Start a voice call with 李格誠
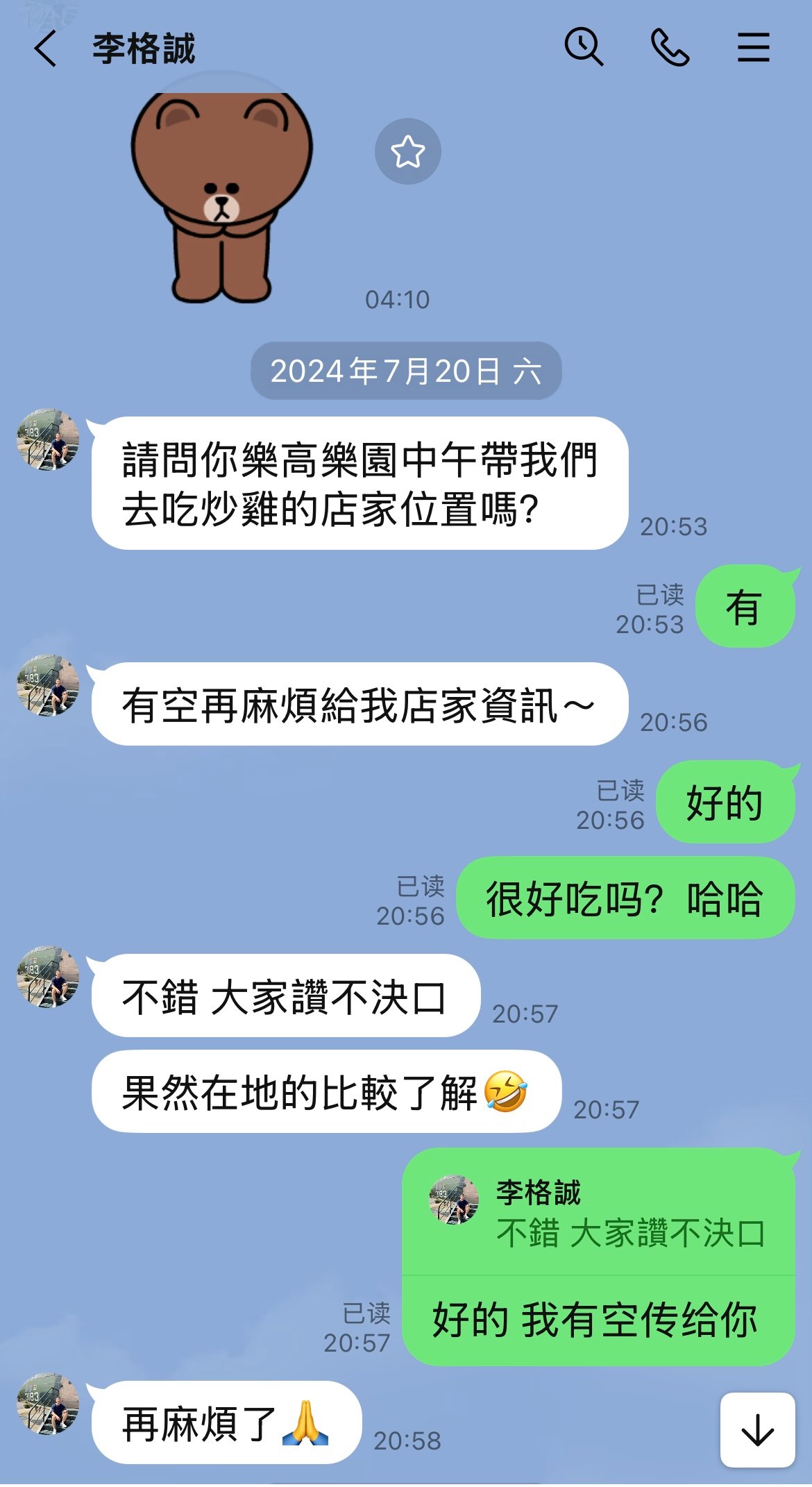This screenshot has width=812, height=1487. 670,48
